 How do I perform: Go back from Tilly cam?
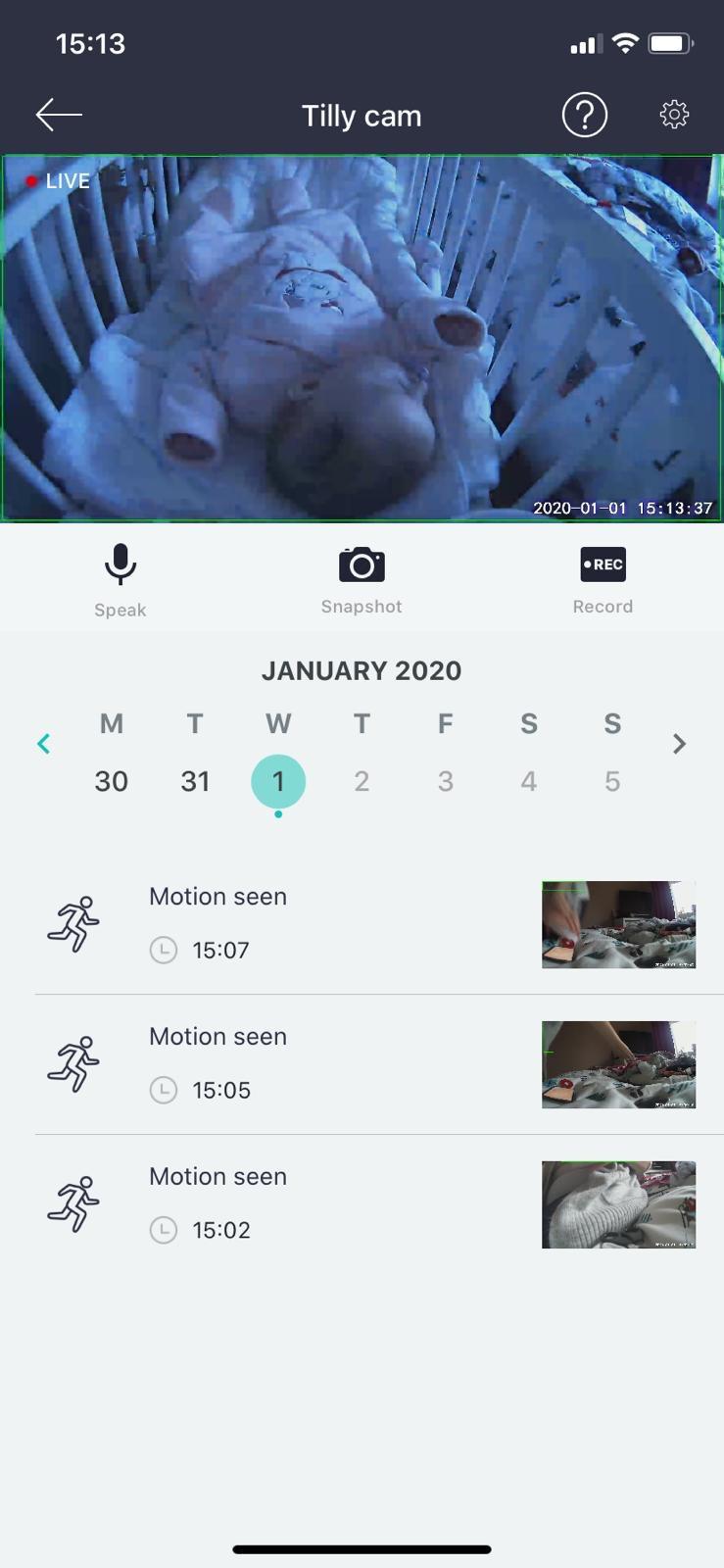pos(59,115)
